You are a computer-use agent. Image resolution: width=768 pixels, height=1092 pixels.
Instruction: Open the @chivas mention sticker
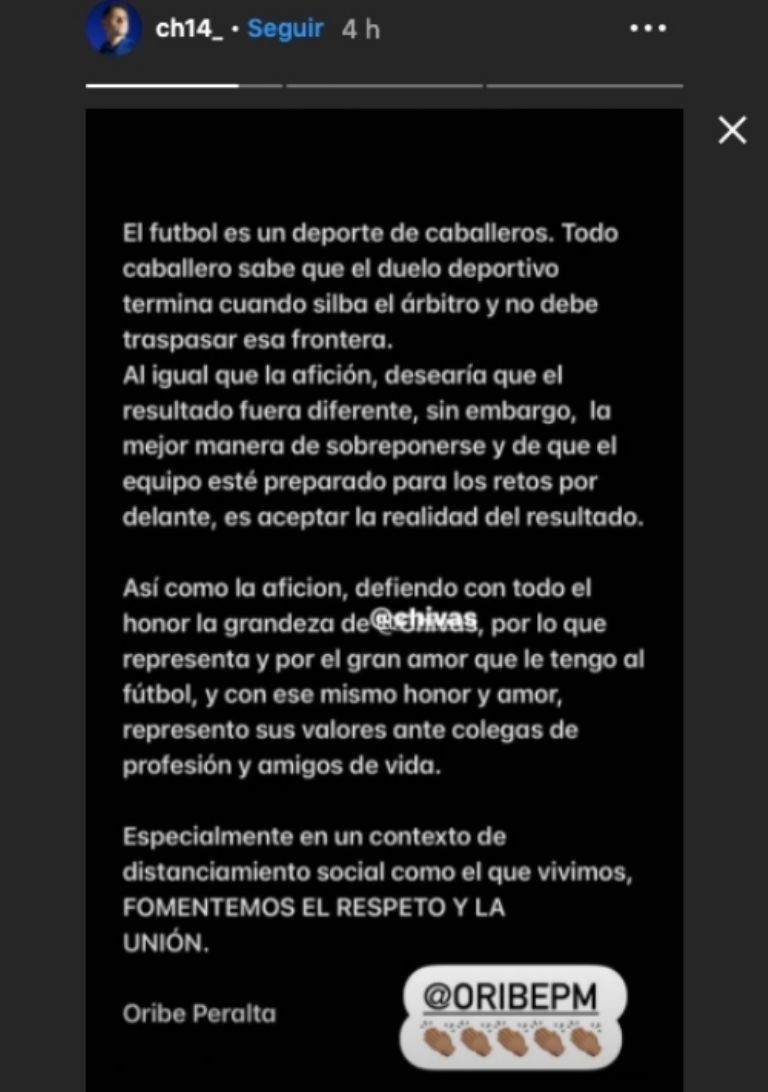point(423,614)
